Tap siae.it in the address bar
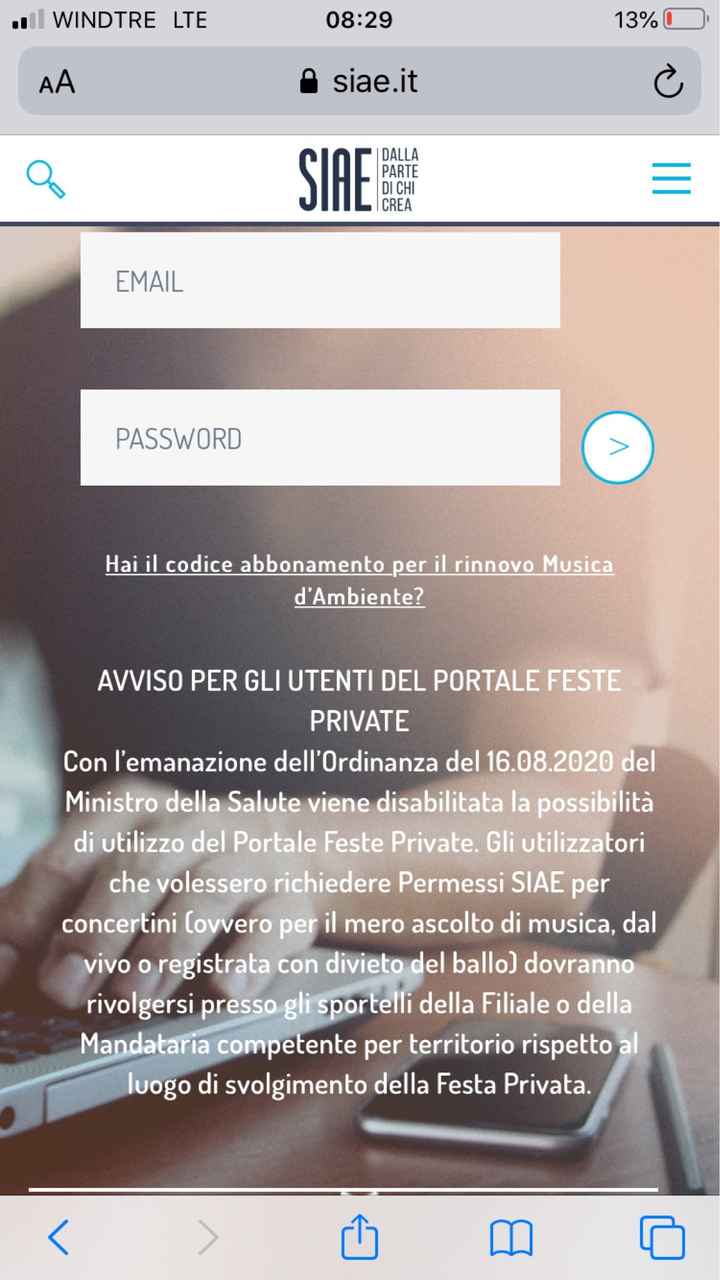Viewport: 720px width, 1280px height. coord(374,81)
